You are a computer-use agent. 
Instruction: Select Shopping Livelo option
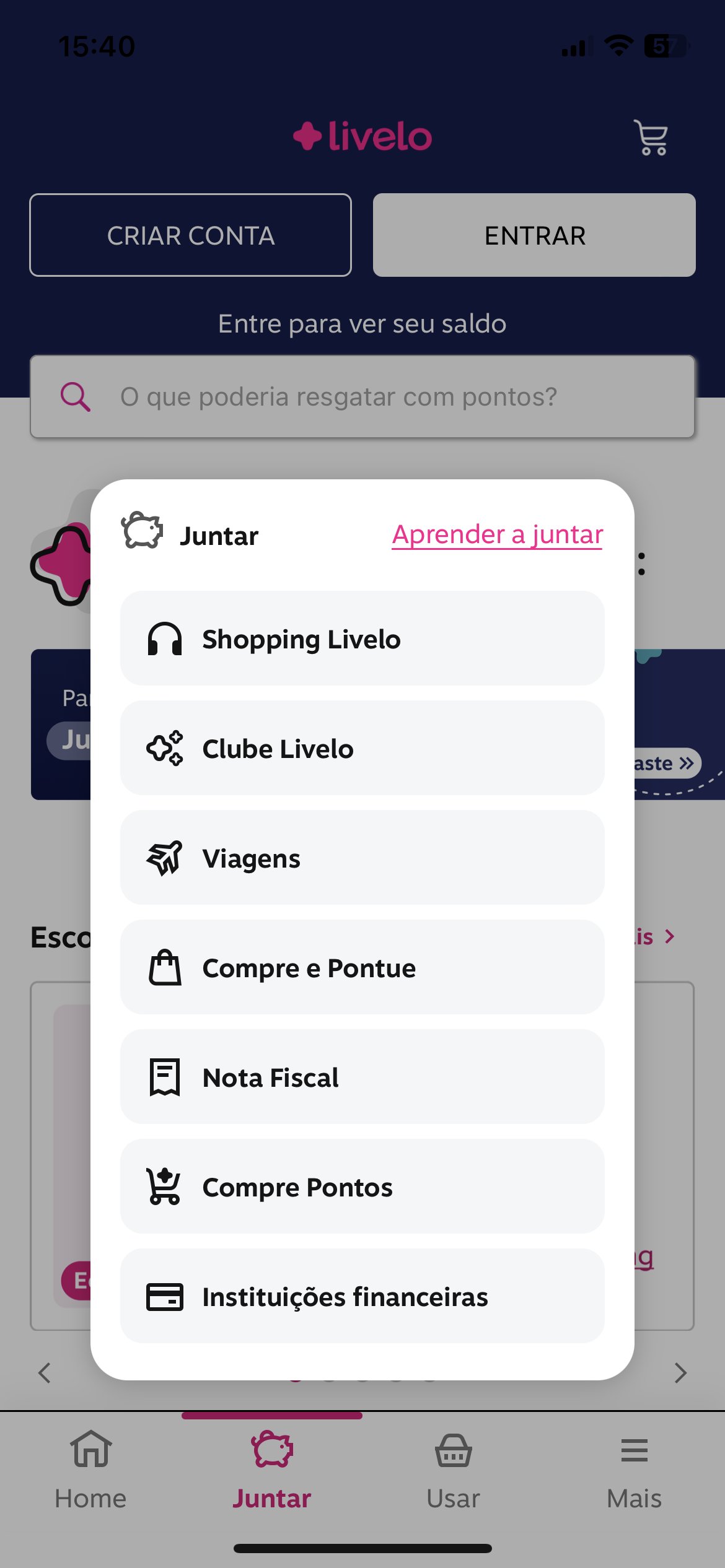362,638
